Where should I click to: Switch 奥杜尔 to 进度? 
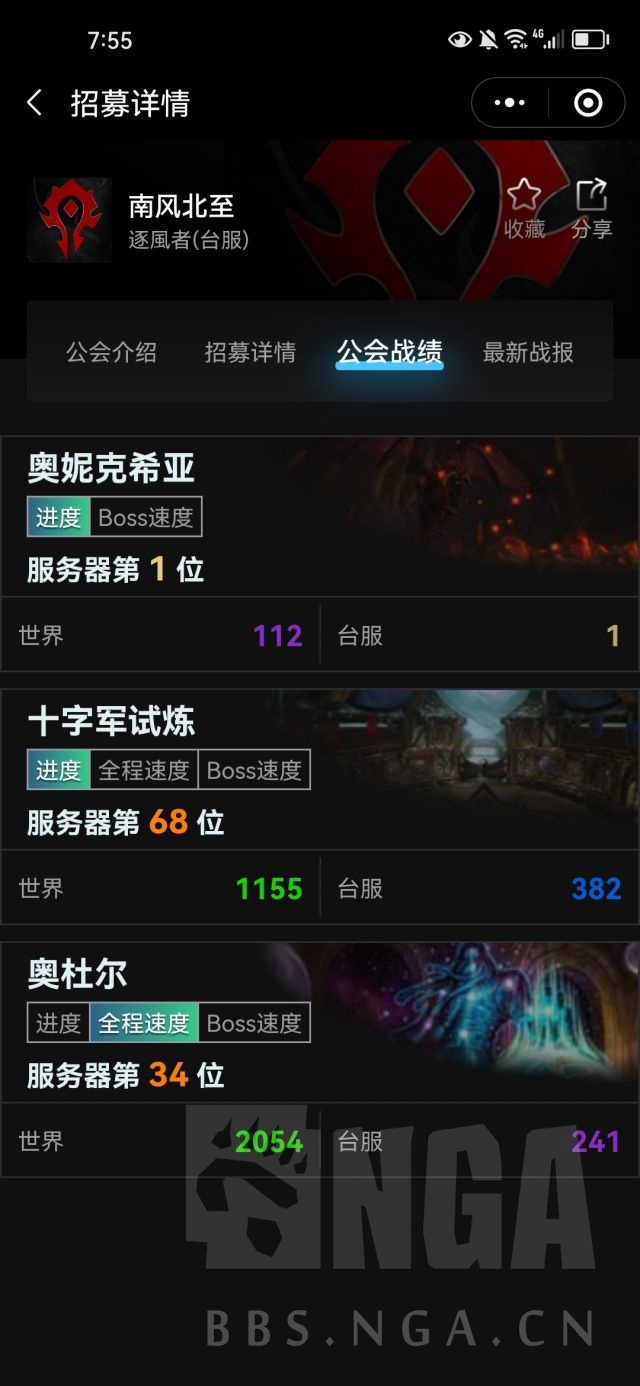coord(58,1023)
